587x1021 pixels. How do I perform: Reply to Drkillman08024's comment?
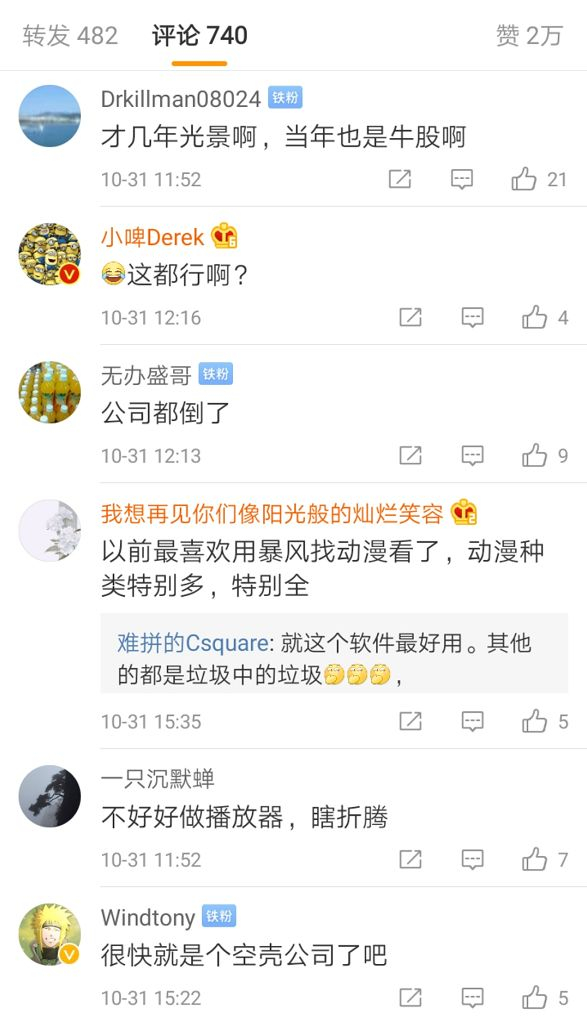462,179
